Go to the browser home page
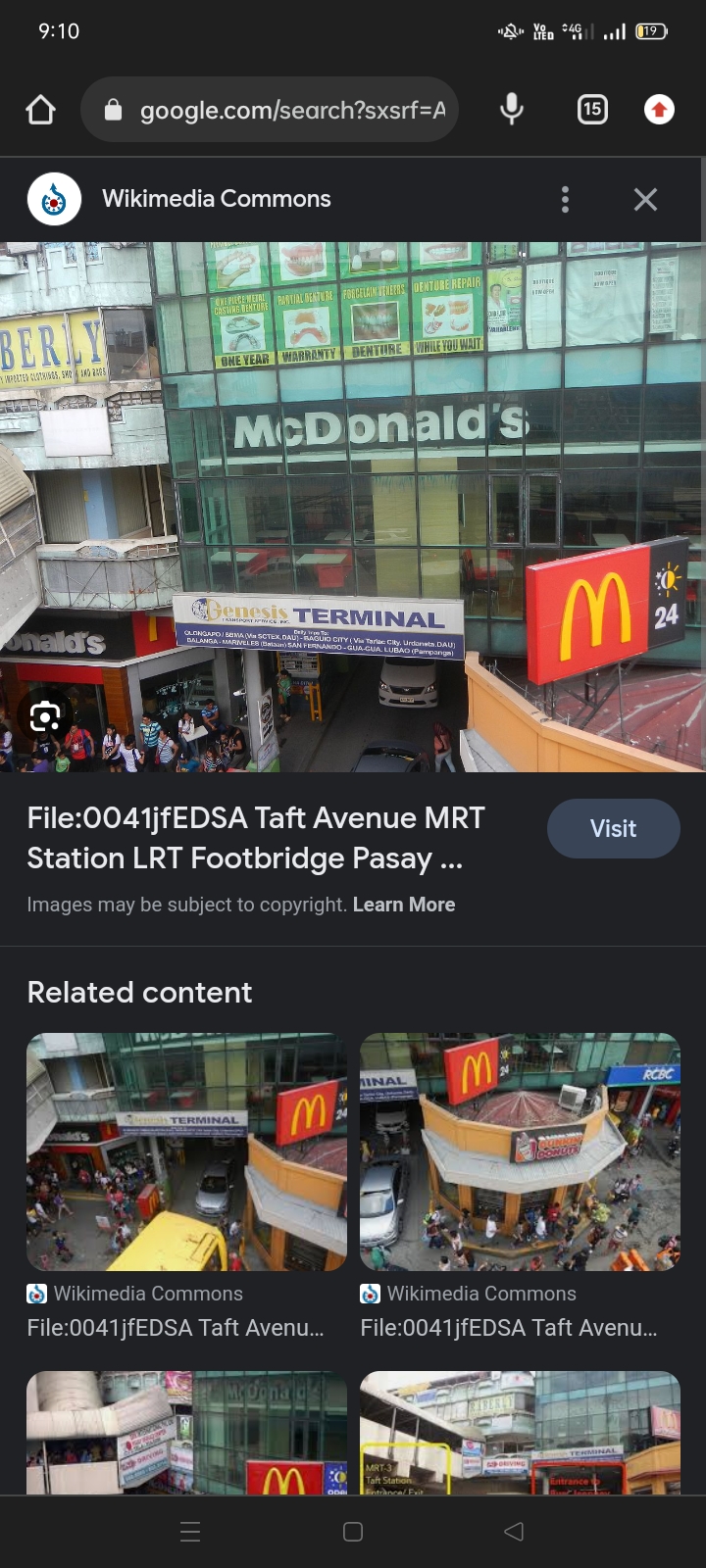This screenshot has height=1568, width=706. click(x=40, y=110)
